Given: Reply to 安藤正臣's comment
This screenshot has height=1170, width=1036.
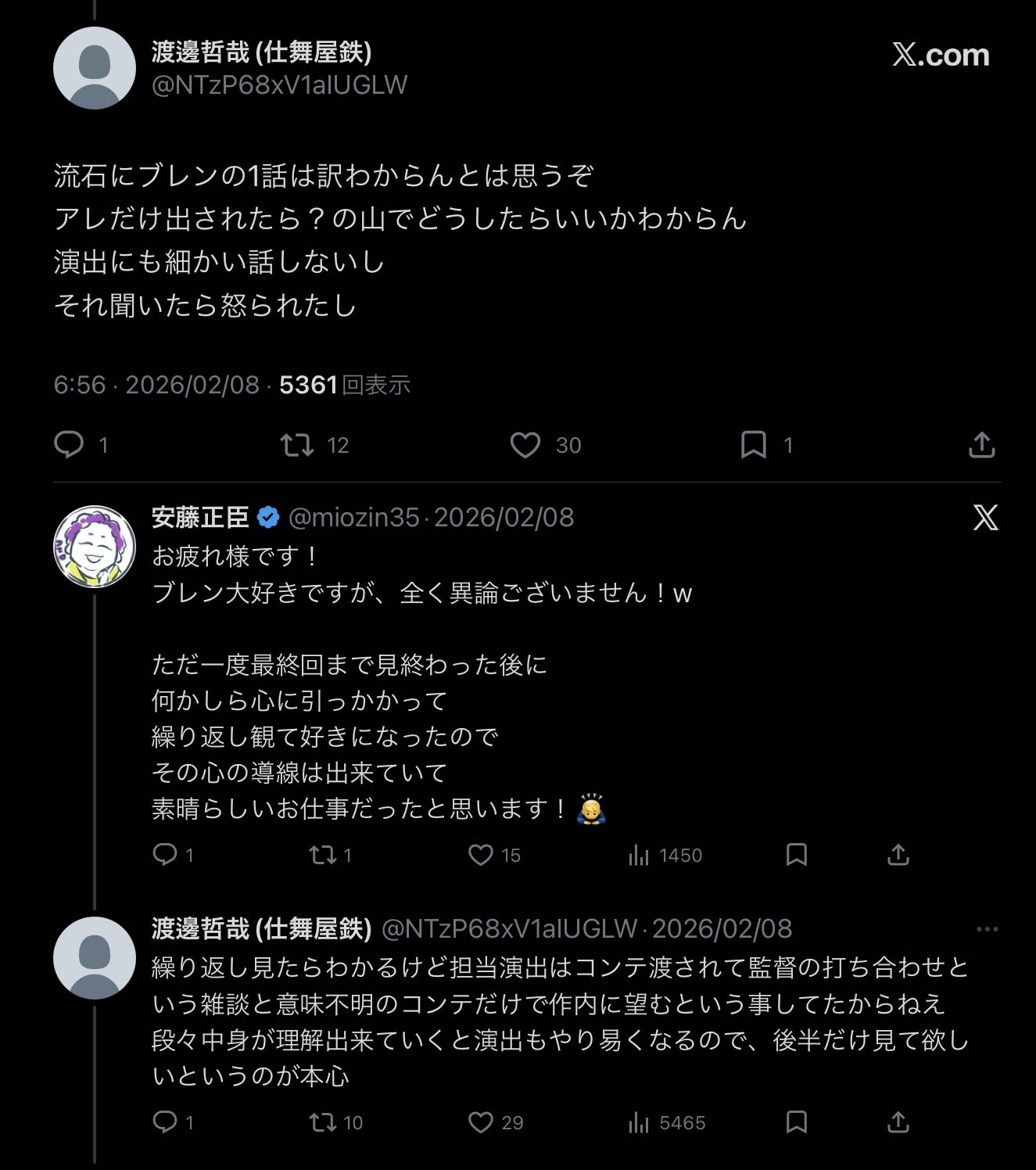Looking at the screenshot, I should point(165,855).
